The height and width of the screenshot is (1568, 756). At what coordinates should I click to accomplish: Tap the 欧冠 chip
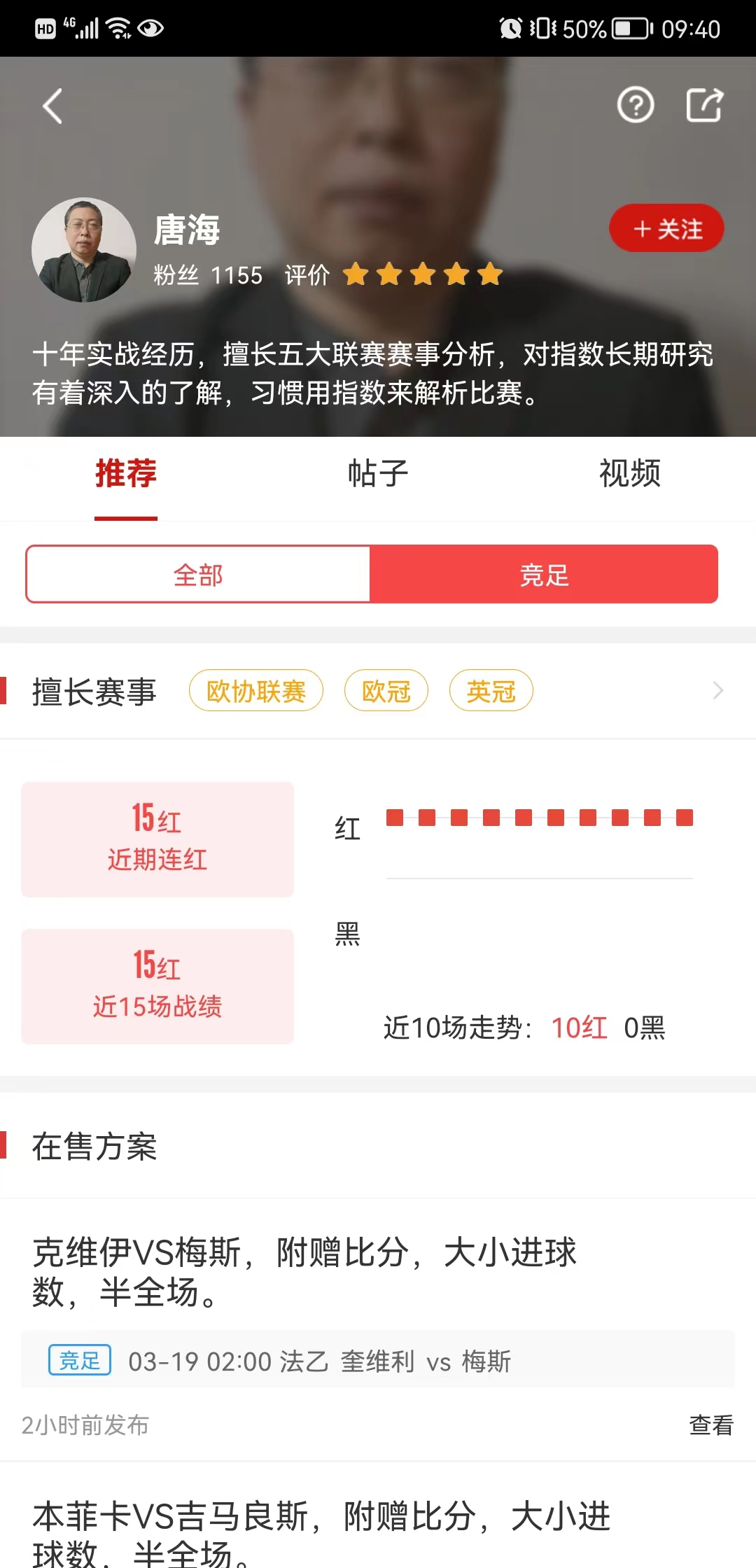pos(386,691)
